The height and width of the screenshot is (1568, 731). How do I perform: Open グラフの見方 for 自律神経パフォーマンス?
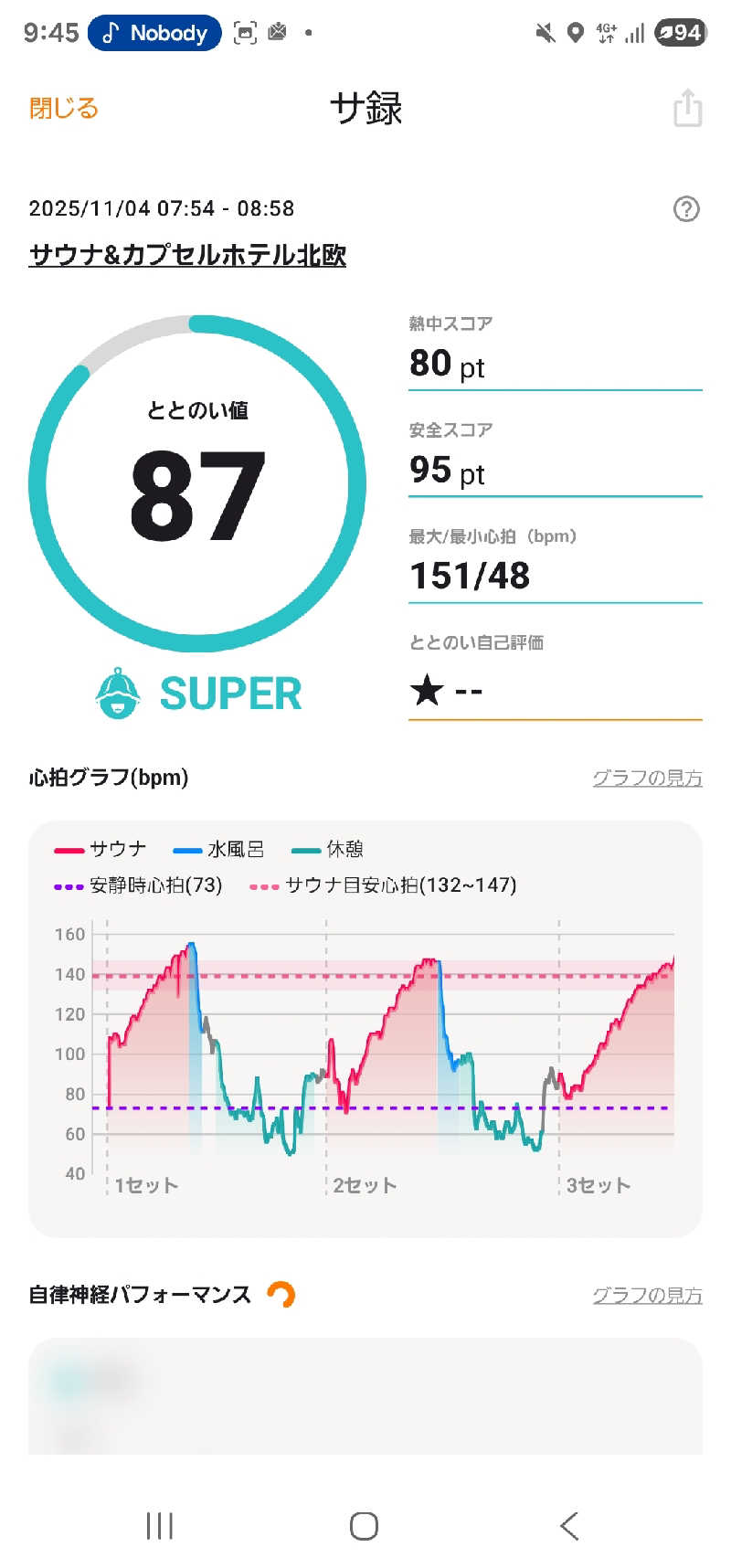pyautogui.click(x=647, y=1295)
